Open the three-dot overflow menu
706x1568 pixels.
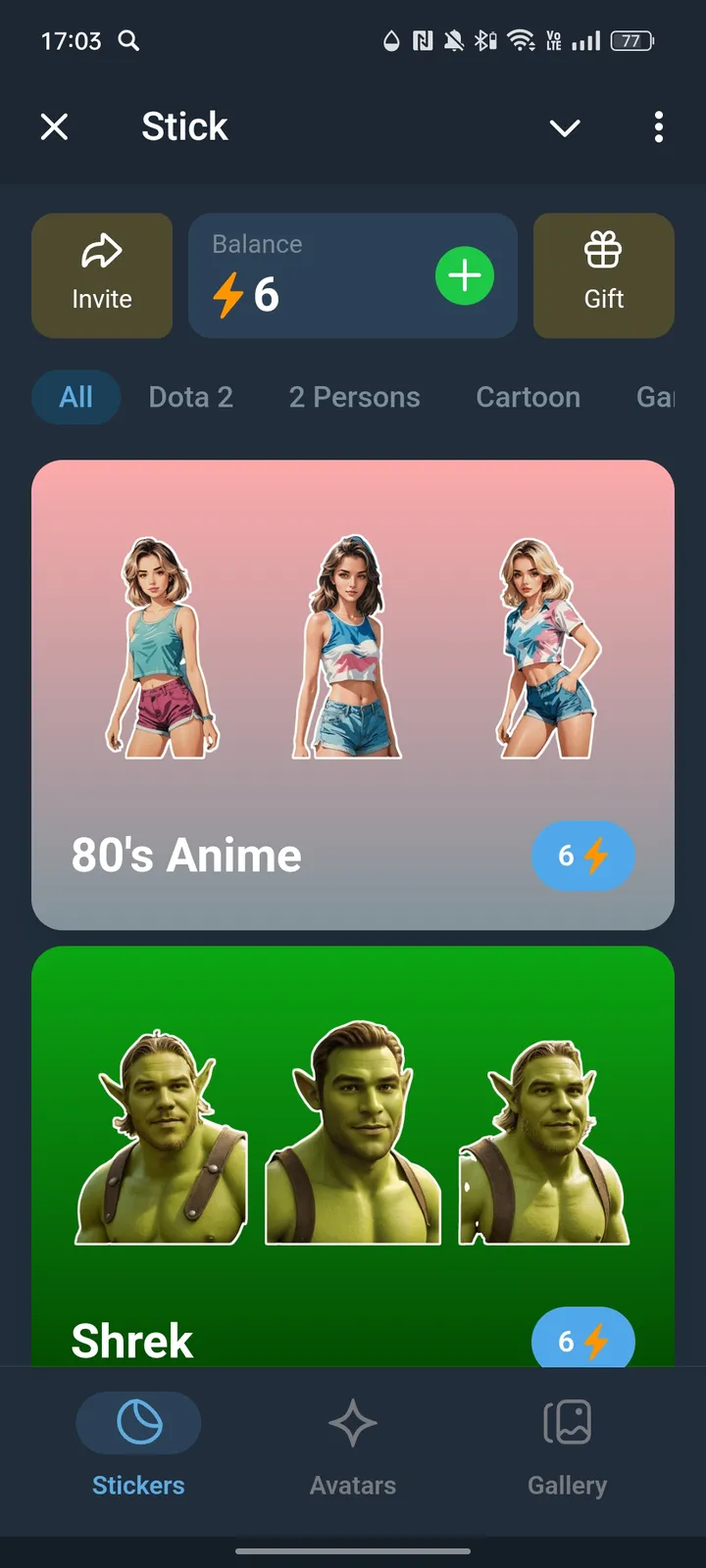coord(658,127)
